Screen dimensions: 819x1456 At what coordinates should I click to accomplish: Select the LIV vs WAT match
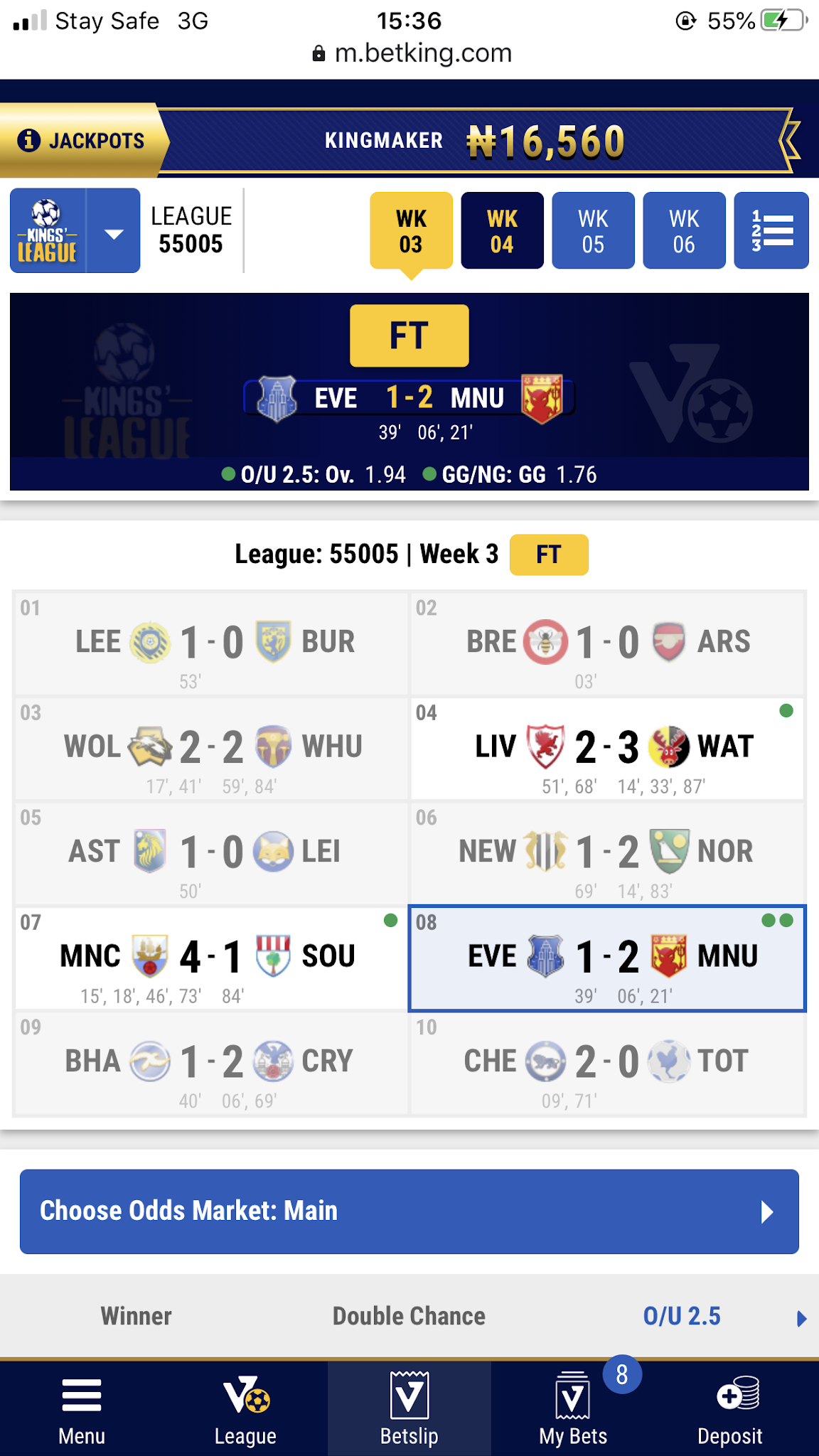(607, 748)
